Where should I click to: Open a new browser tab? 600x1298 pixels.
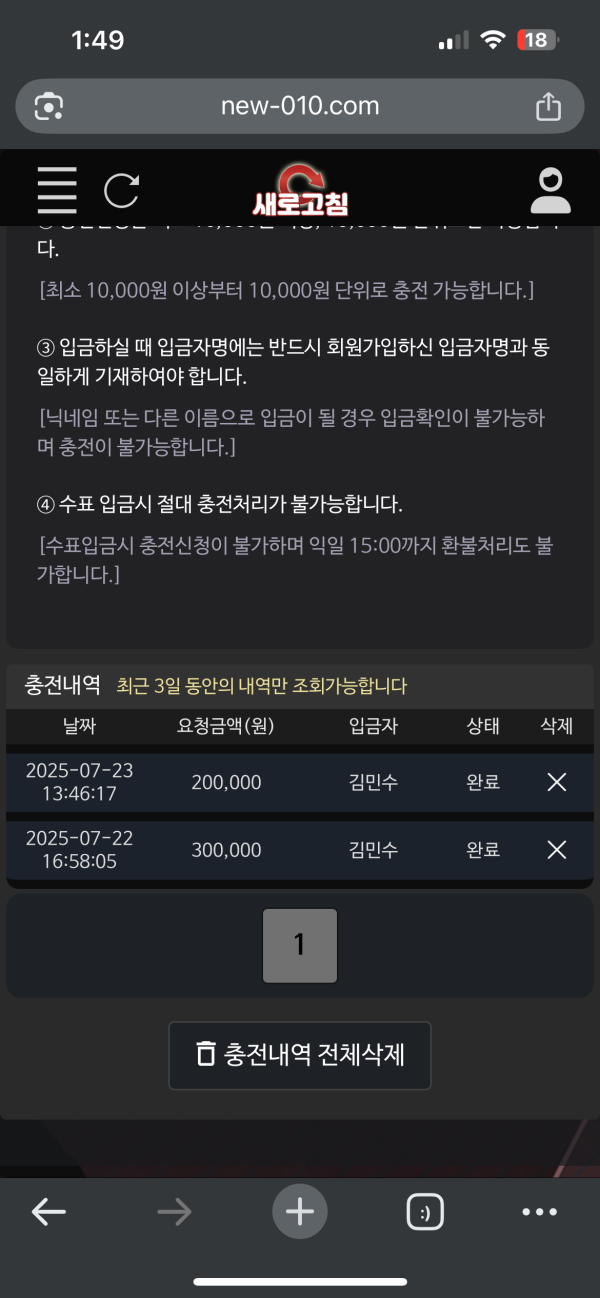click(x=300, y=1212)
